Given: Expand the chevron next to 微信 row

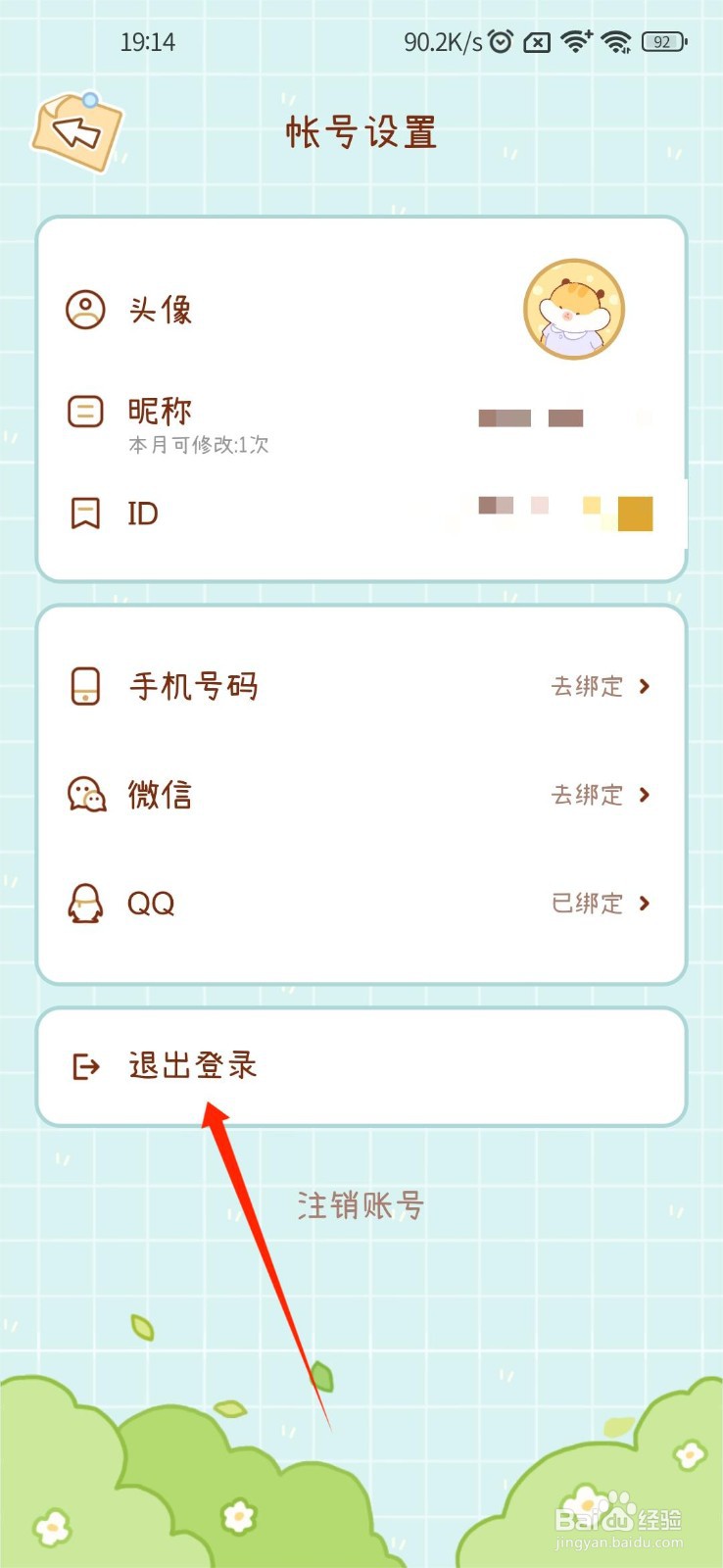Looking at the screenshot, I should tap(645, 796).
